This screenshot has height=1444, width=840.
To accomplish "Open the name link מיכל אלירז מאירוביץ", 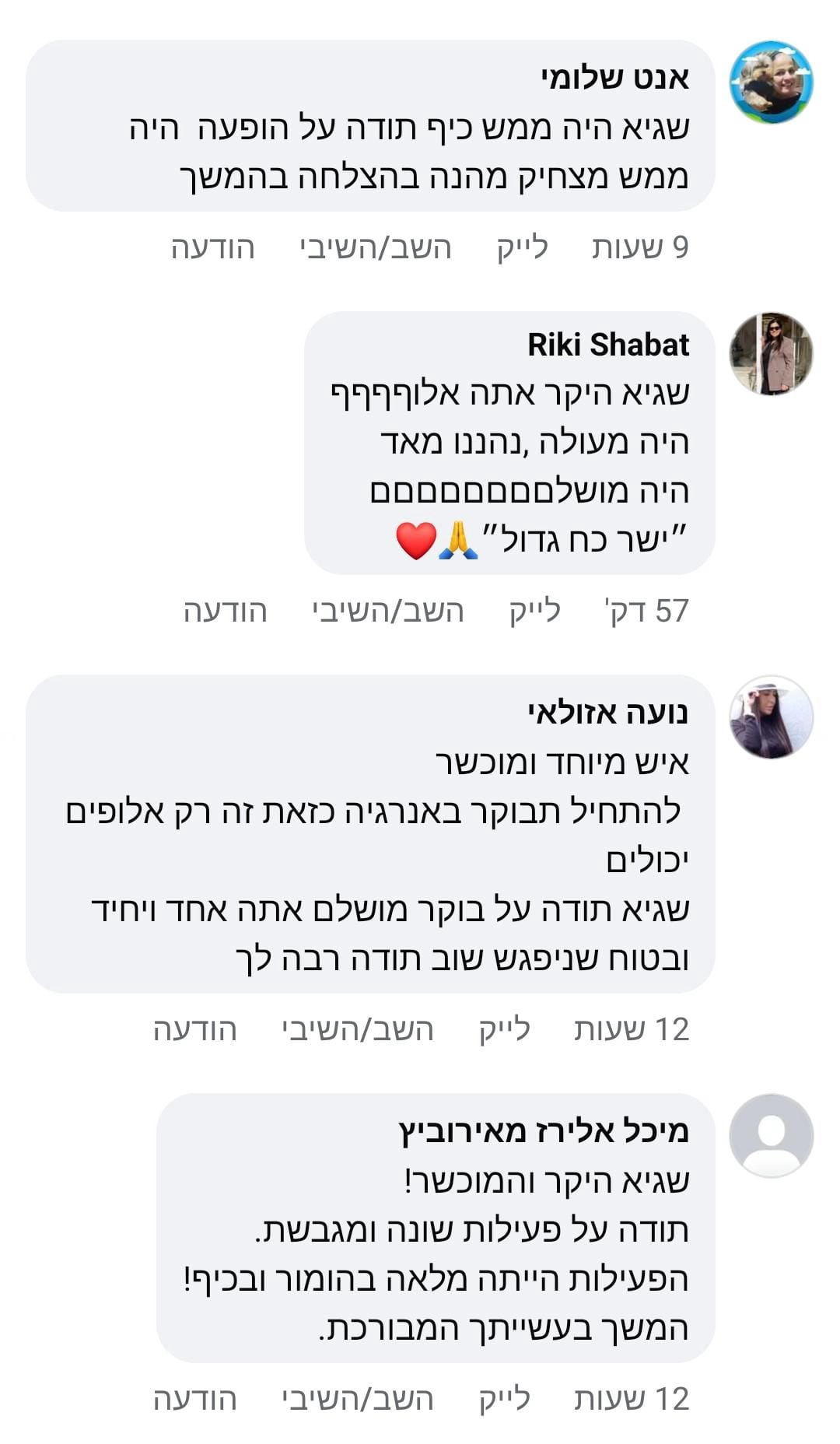I will 544,1130.
